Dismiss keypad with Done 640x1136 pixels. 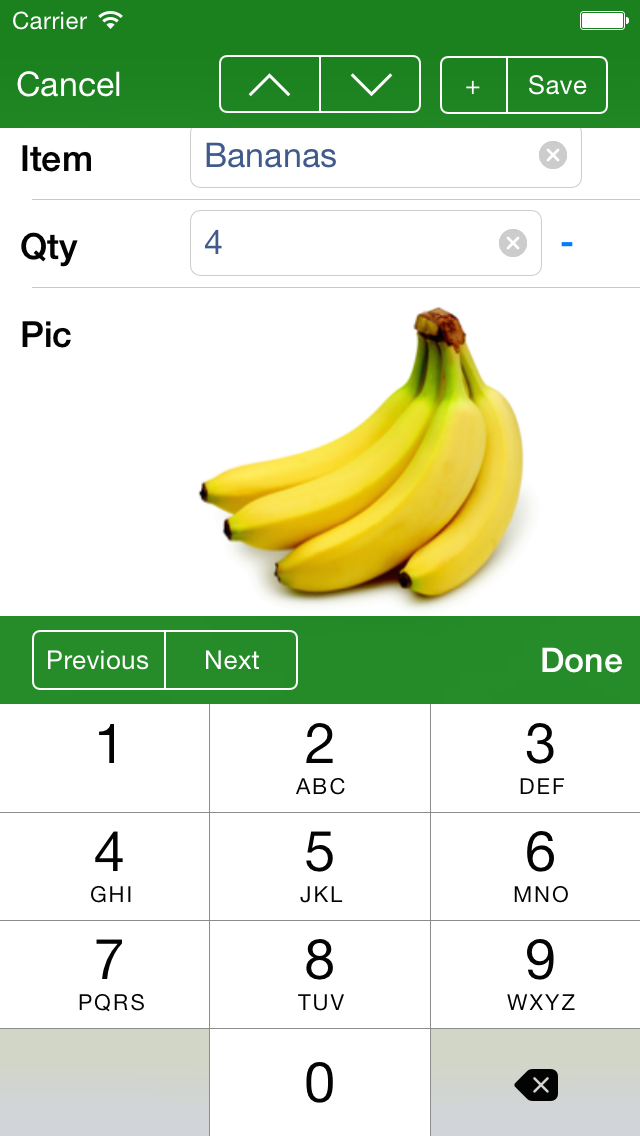click(x=581, y=660)
